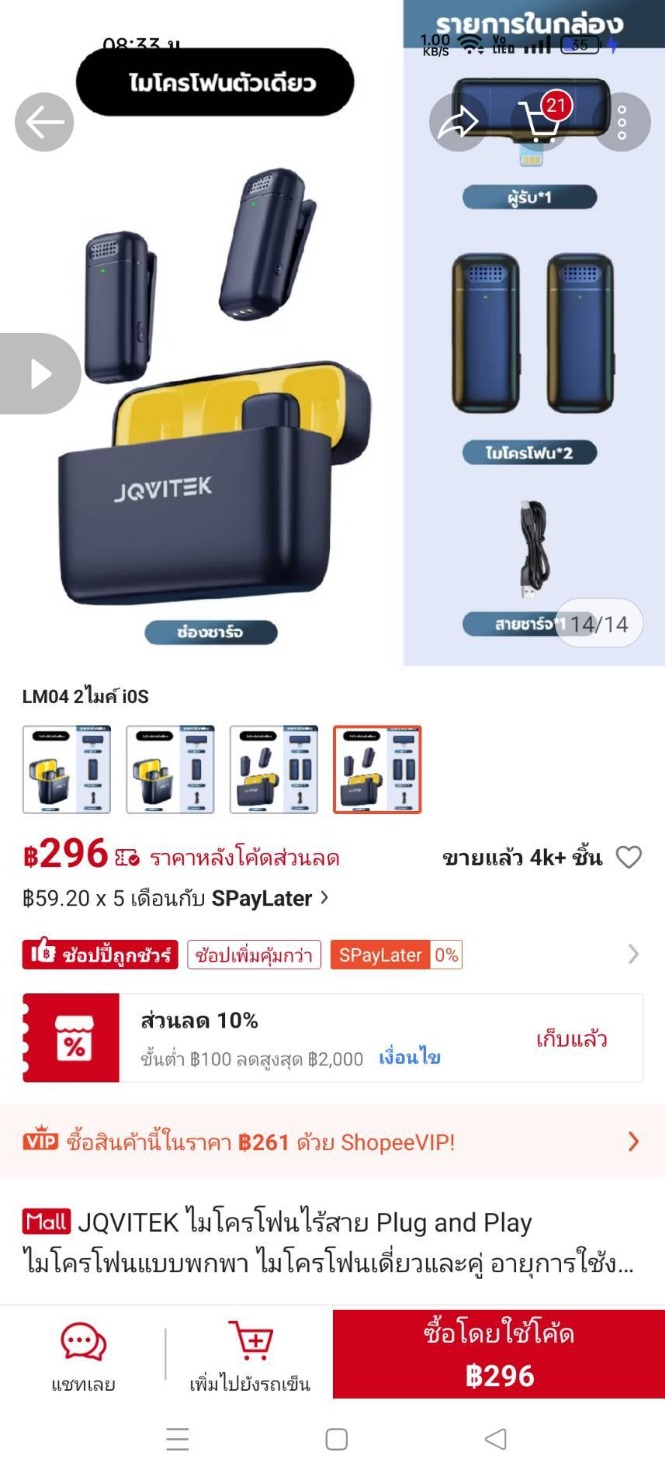
Task: Open the ShopeeVIP ฿261 price banner
Action: (x=332, y=1141)
